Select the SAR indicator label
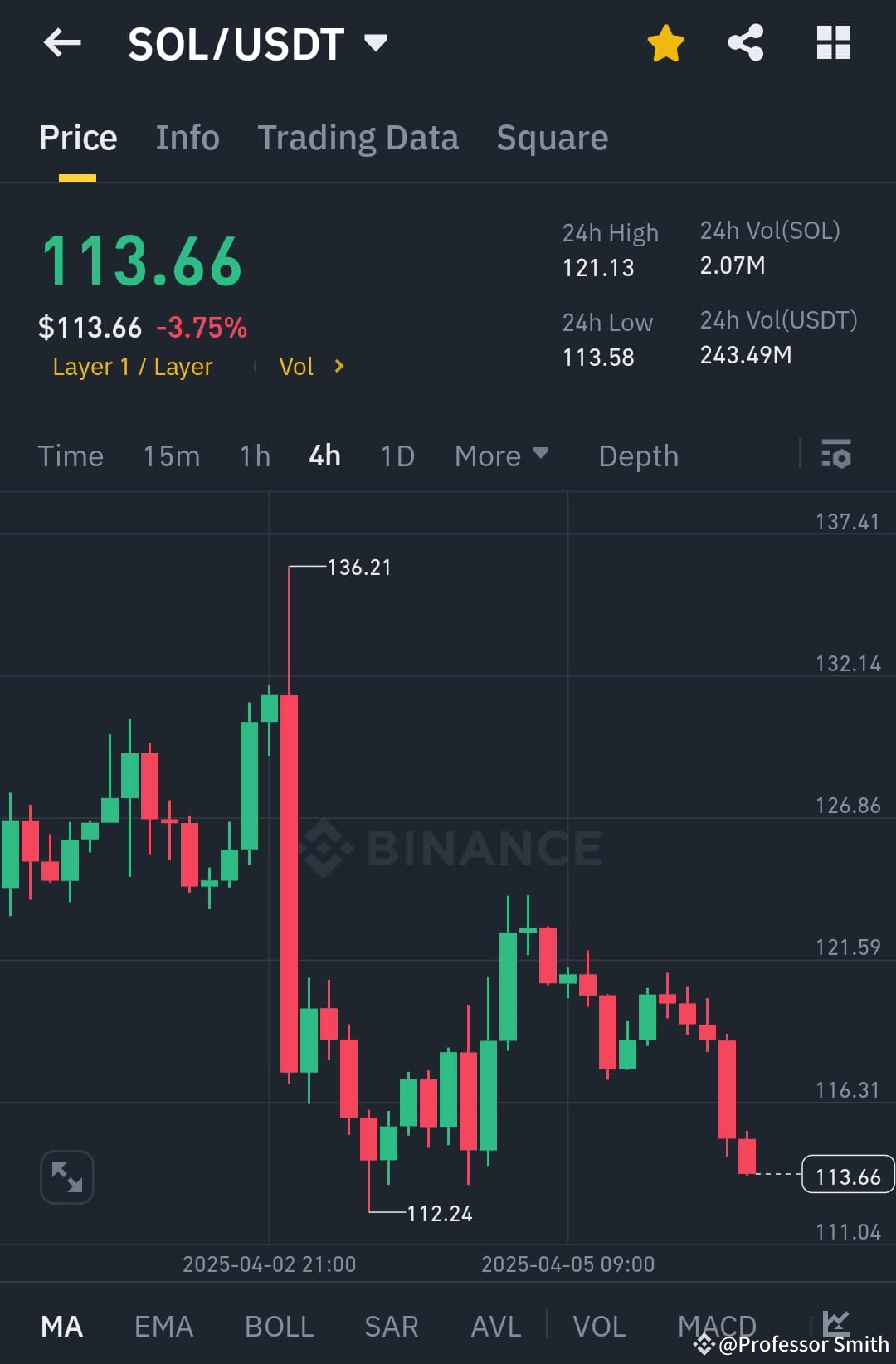The height and width of the screenshot is (1364, 896). 391,1327
